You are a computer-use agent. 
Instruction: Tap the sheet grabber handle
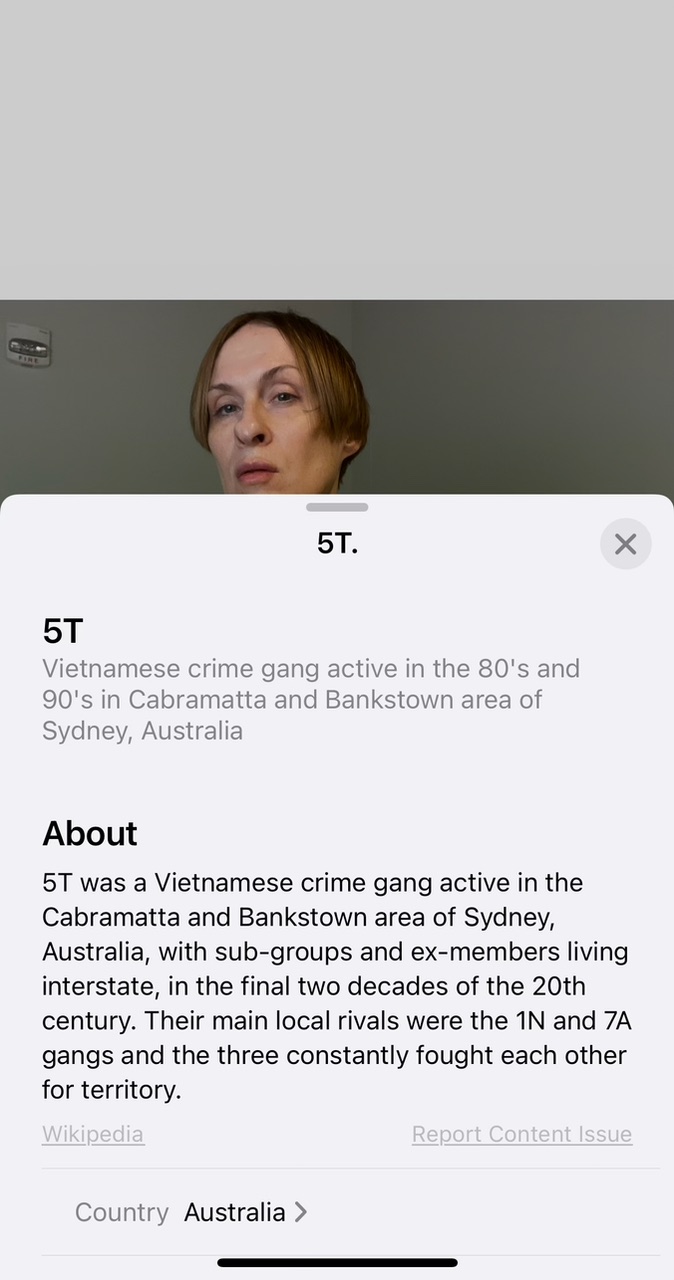click(x=337, y=508)
